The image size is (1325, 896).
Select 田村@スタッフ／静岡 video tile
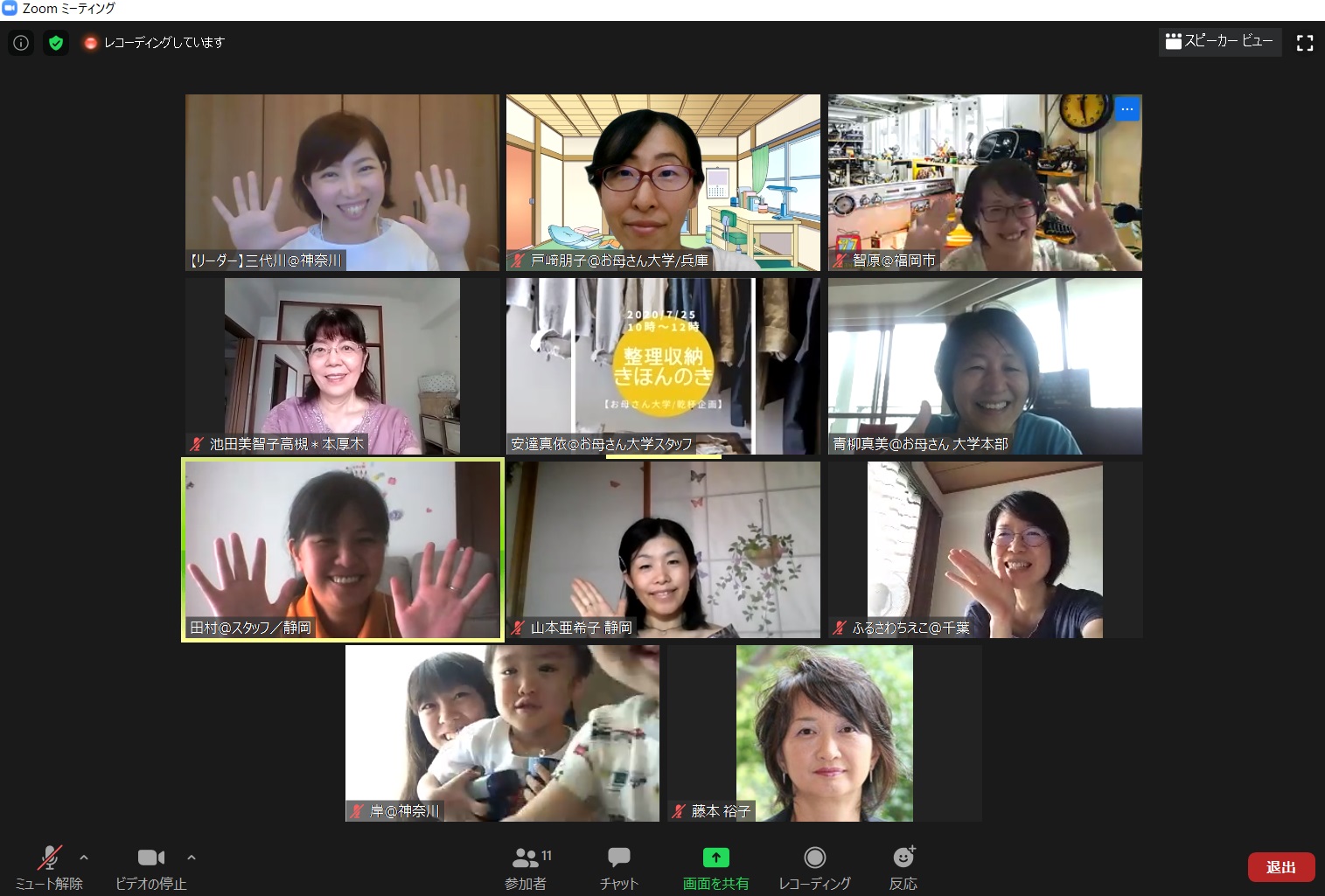pyautogui.click(x=343, y=550)
